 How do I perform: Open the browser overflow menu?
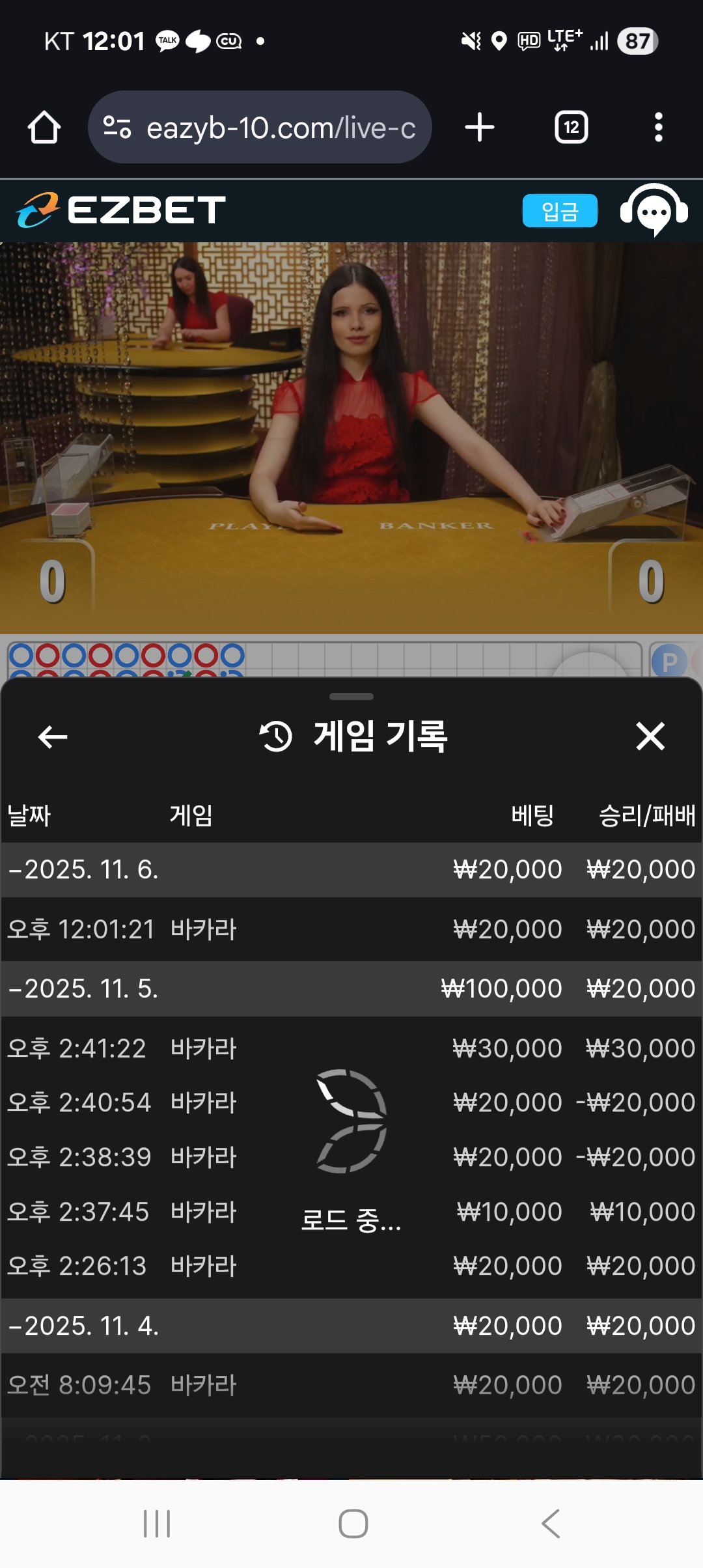click(x=658, y=128)
